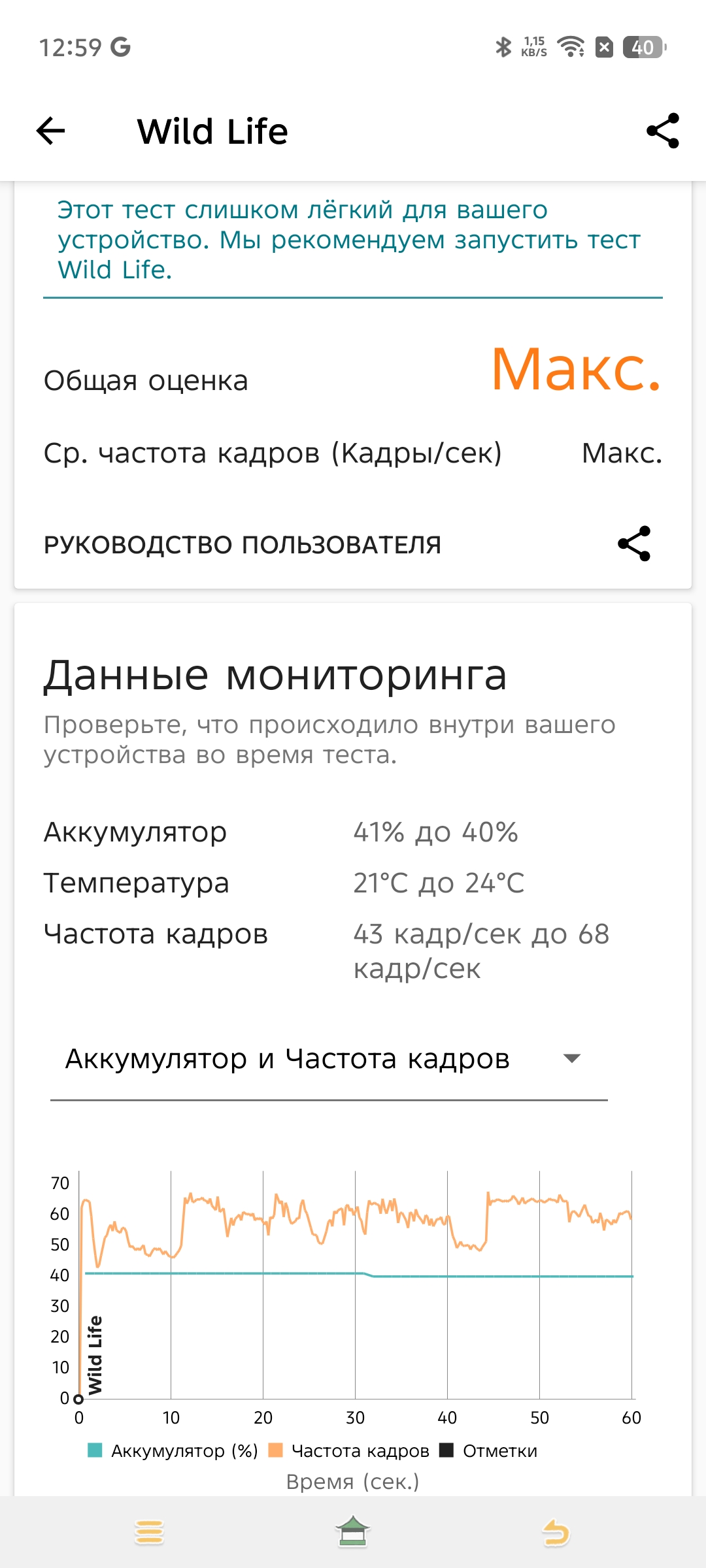Open the recommended Wild Life test message
The height and width of the screenshot is (1568, 706).
(349, 240)
